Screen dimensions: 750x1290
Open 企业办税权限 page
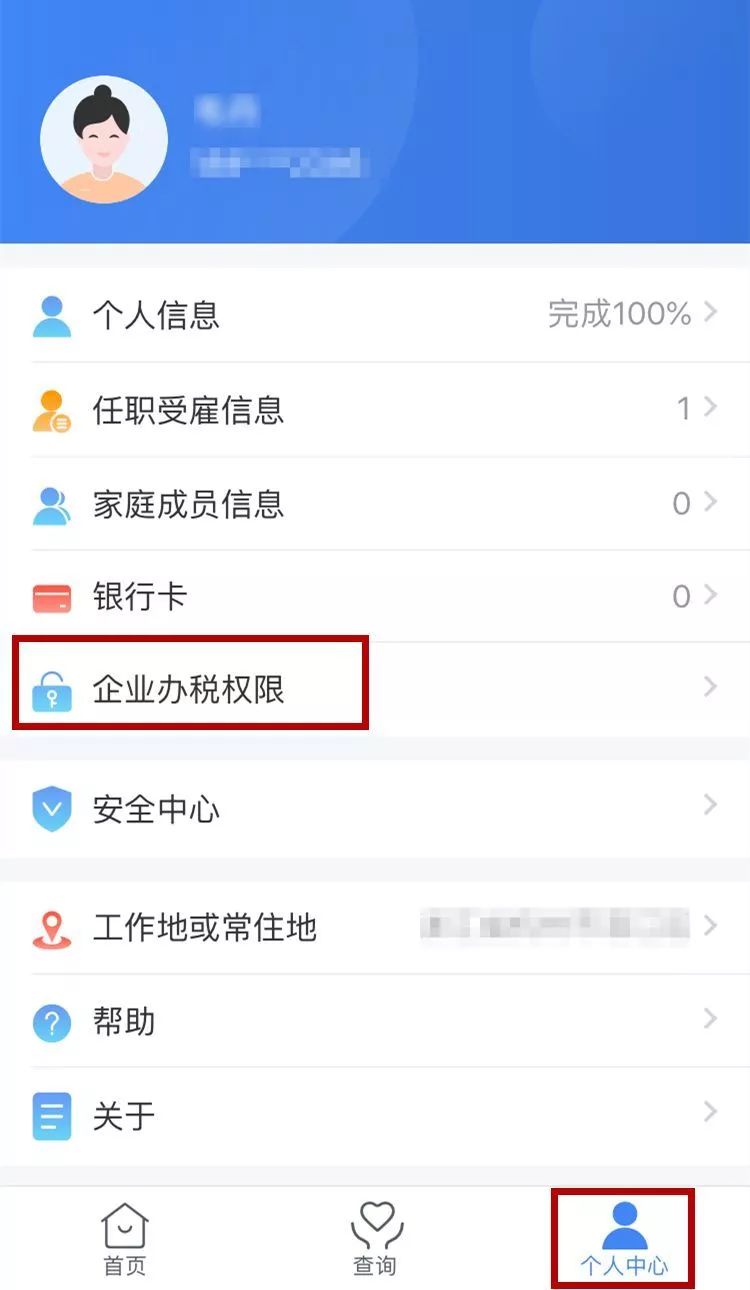point(375,689)
